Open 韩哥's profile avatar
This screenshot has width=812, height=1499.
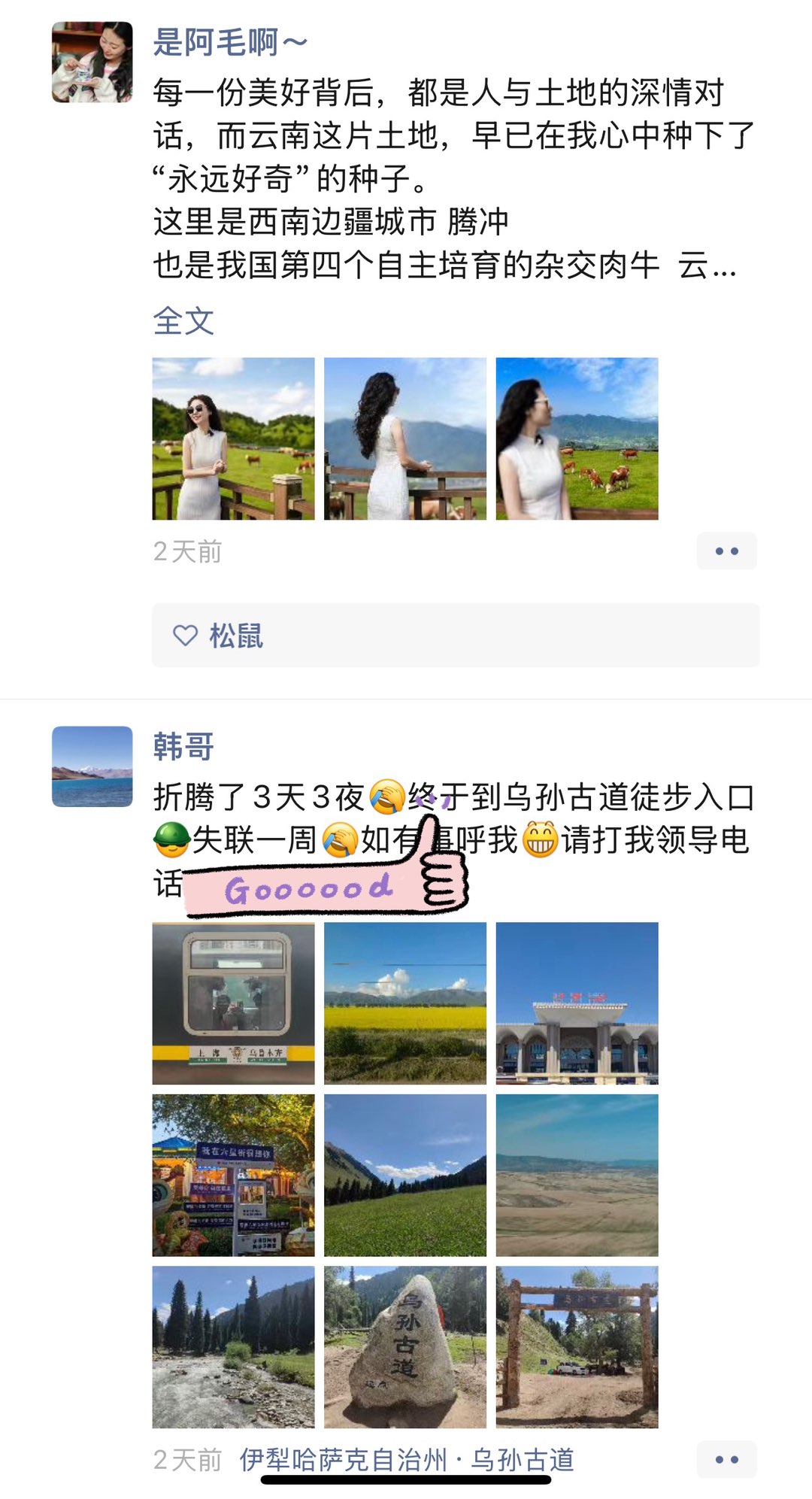tap(92, 766)
